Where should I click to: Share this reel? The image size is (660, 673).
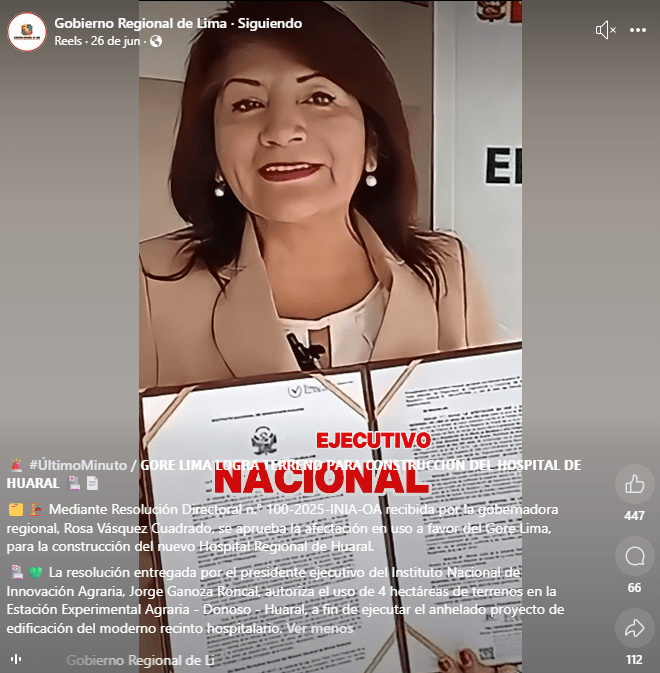[634, 628]
